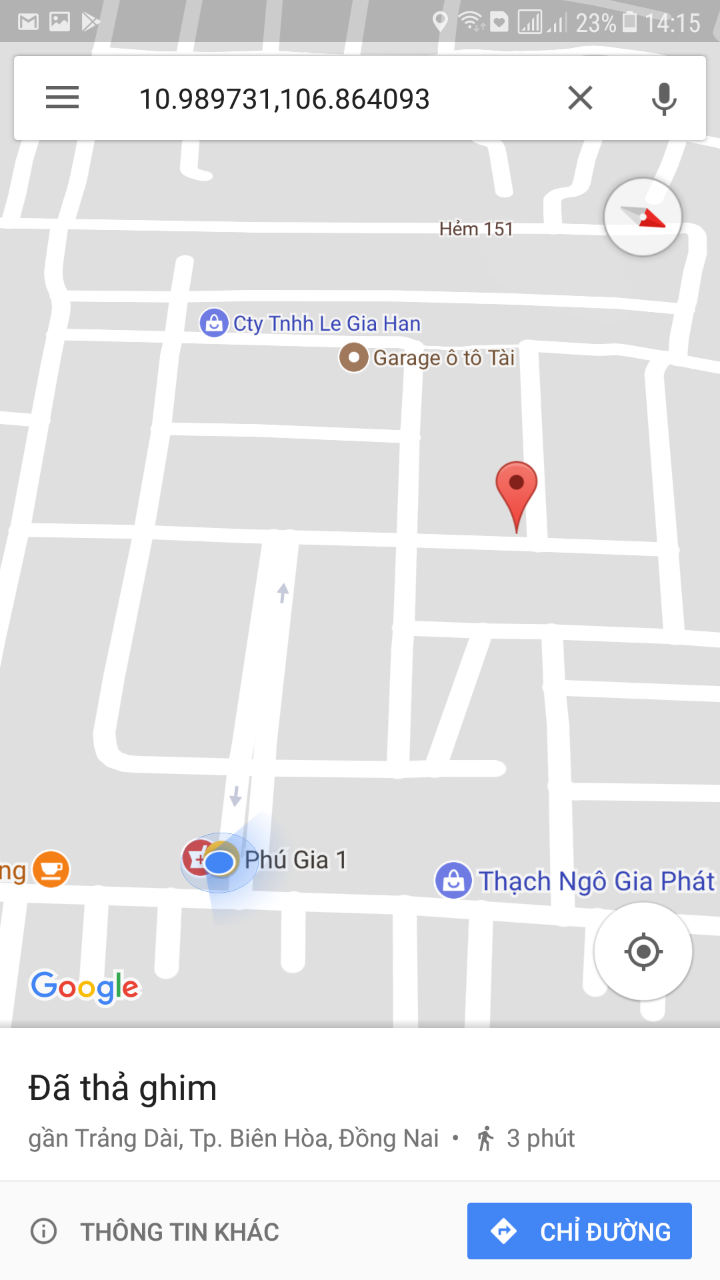The image size is (720, 1280).
Task: Select the Phú Gia 1 place marker
Action: pyautogui.click(x=265, y=859)
